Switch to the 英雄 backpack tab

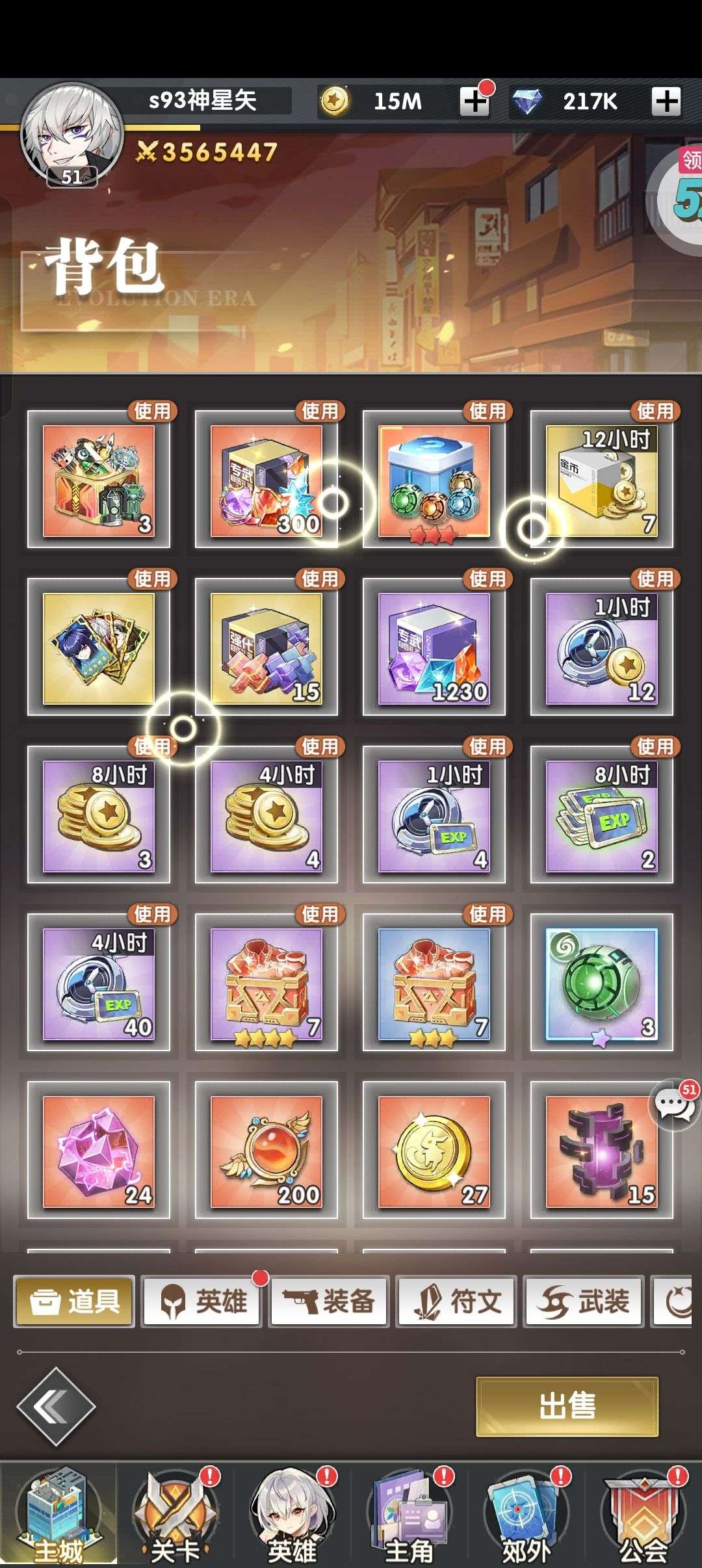[203, 1301]
